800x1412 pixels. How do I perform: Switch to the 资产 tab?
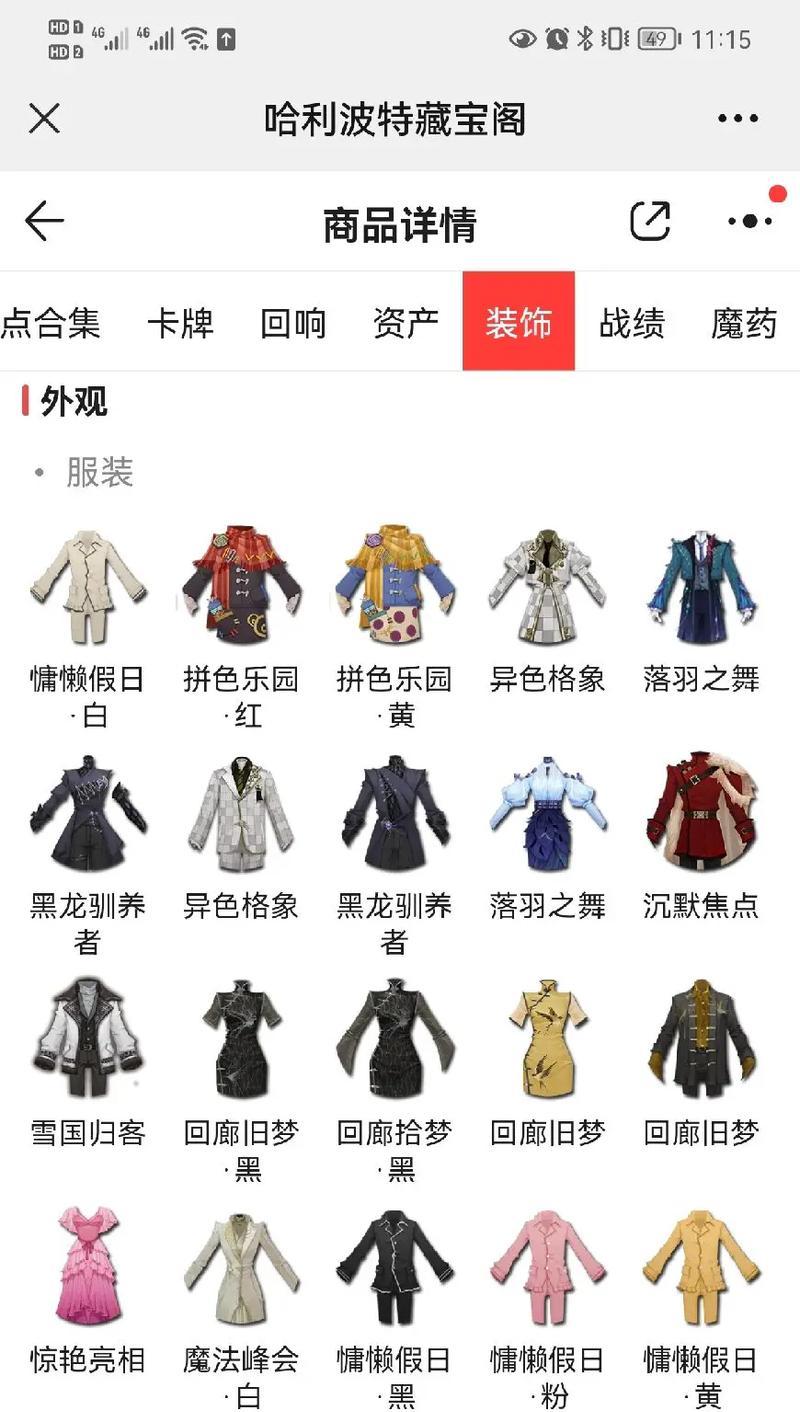pyautogui.click(x=406, y=323)
